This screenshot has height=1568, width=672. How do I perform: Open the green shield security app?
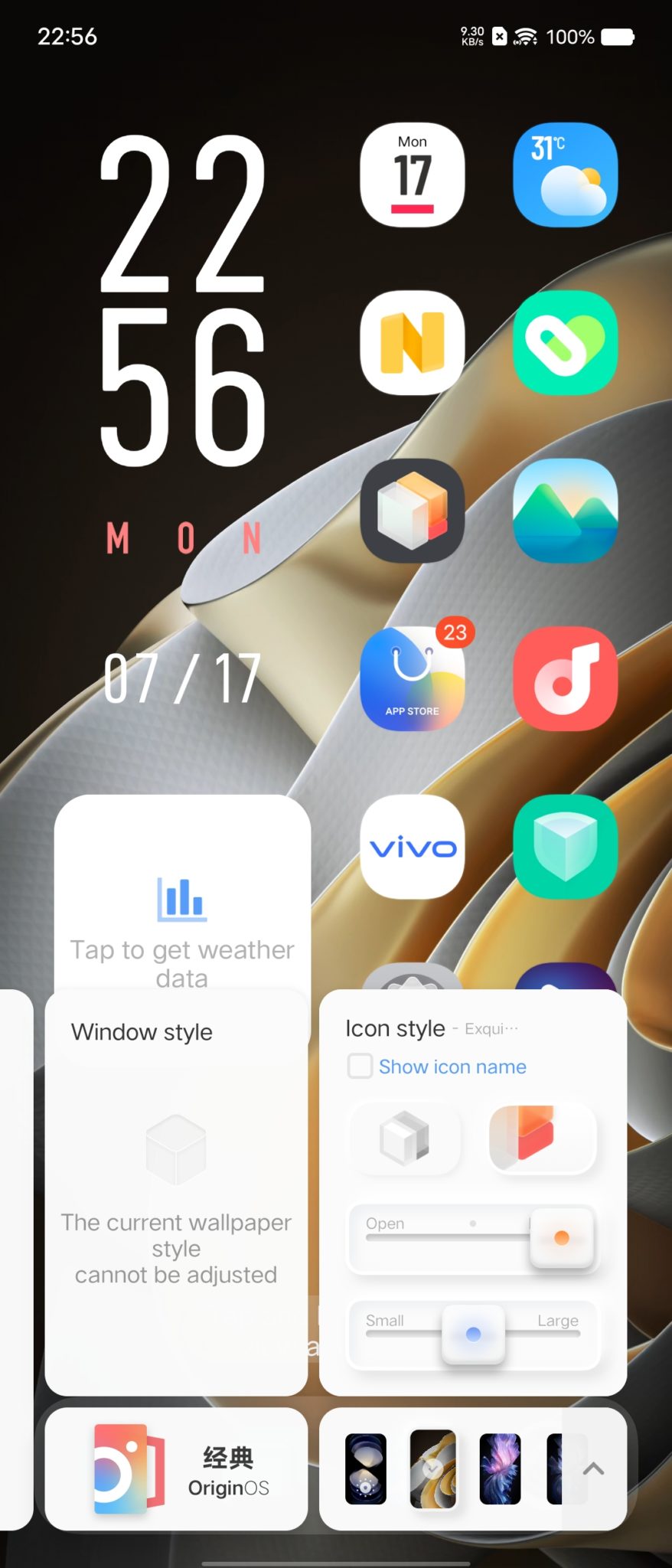(565, 847)
